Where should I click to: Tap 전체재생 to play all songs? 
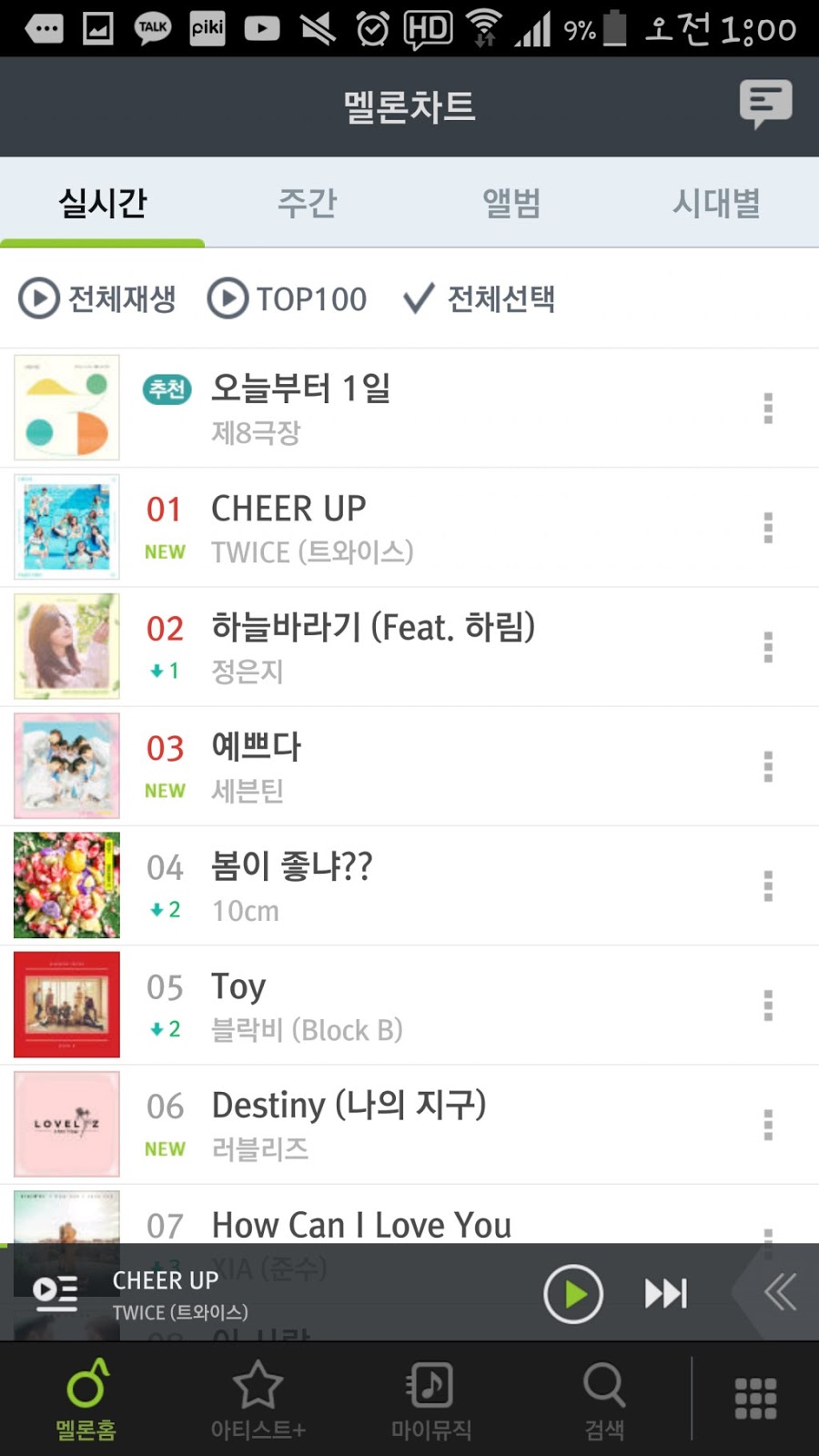[x=98, y=298]
